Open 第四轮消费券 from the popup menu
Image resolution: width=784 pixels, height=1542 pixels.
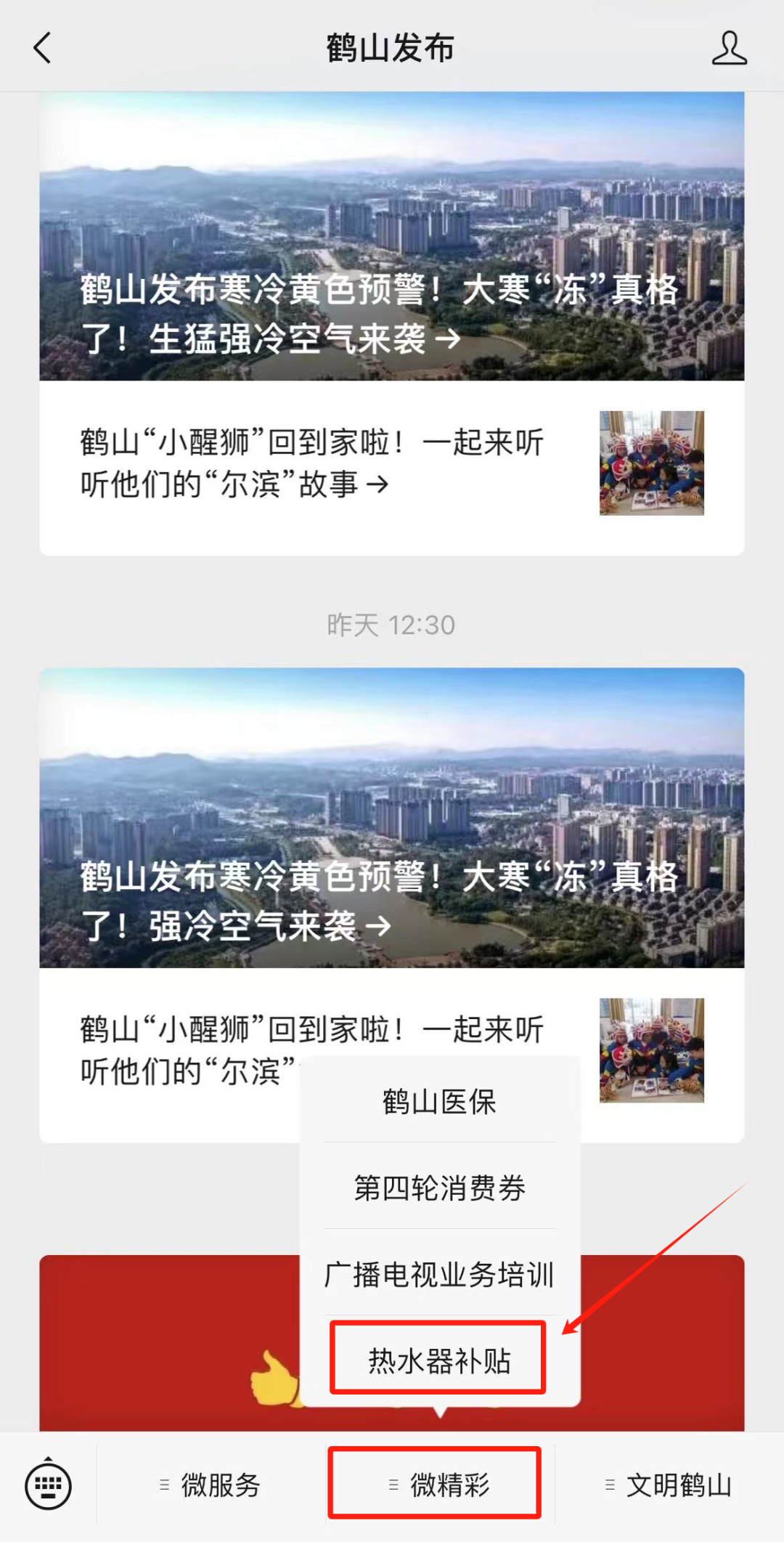pyautogui.click(x=439, y=1188)
